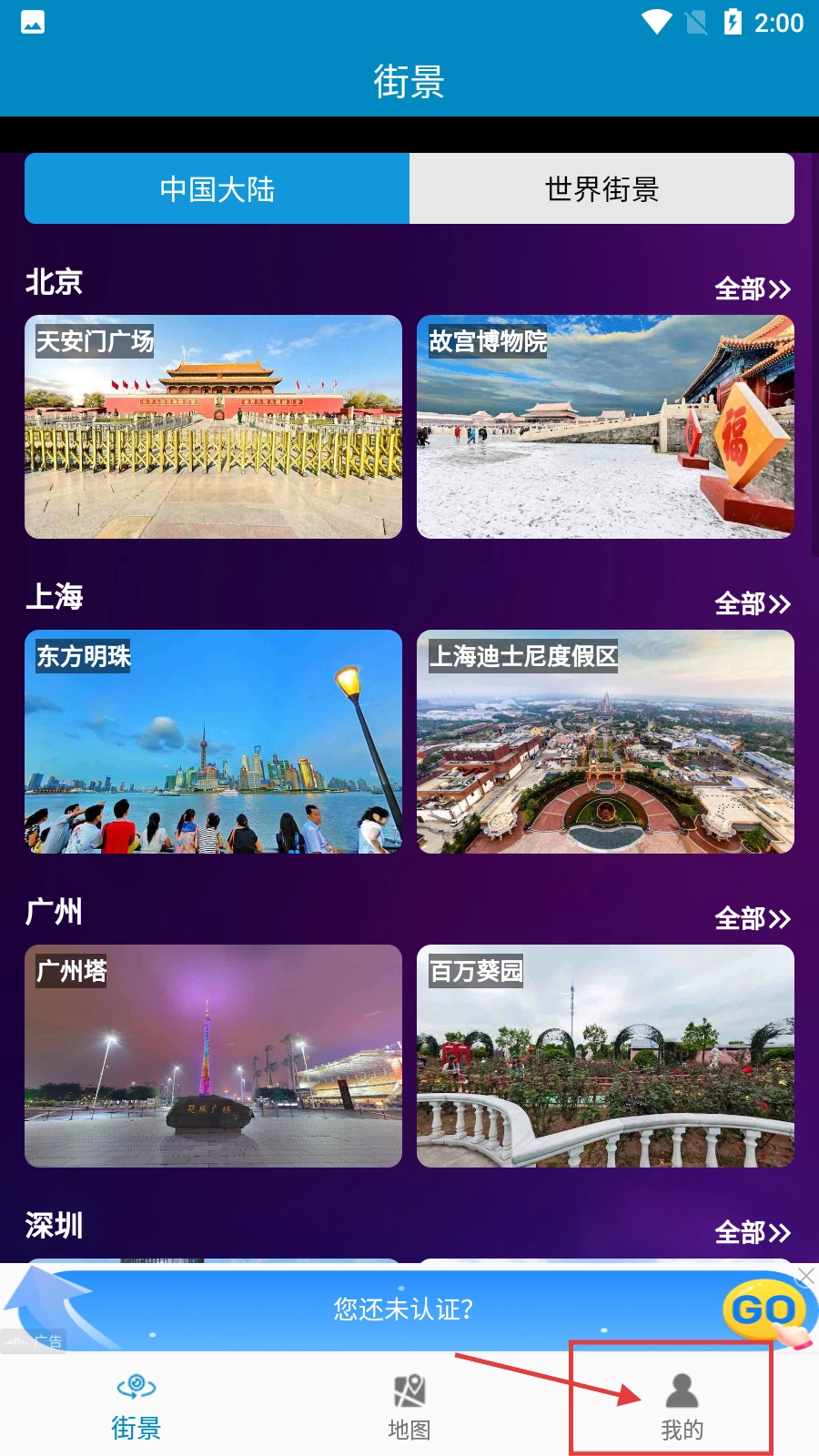819x1456 pixels.
Task: Open 上海迪士尼度假区 street view
Action: pyautogui.click(x=605, y=742)
